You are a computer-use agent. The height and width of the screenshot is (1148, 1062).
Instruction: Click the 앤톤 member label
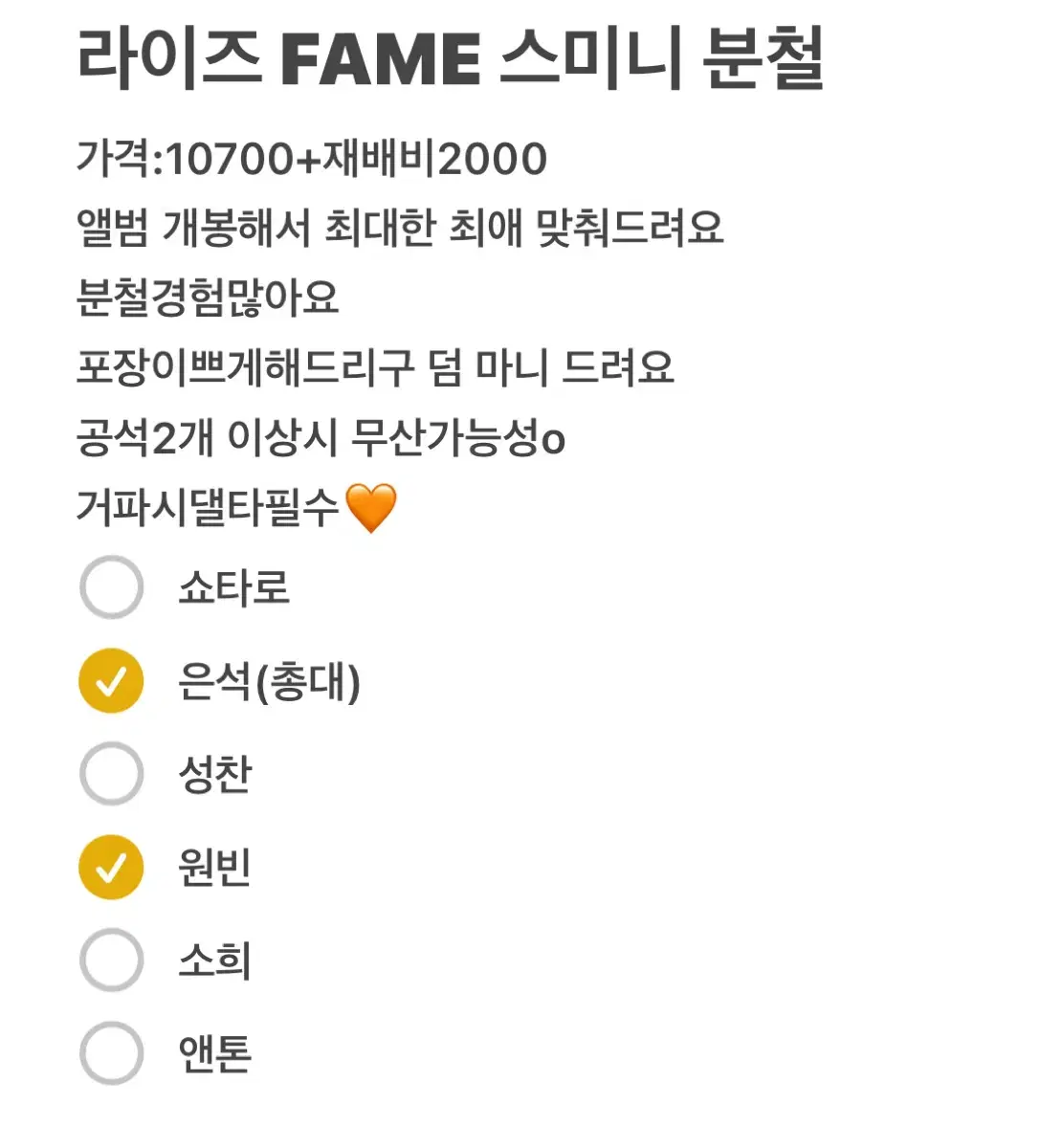click(214, 1052)
